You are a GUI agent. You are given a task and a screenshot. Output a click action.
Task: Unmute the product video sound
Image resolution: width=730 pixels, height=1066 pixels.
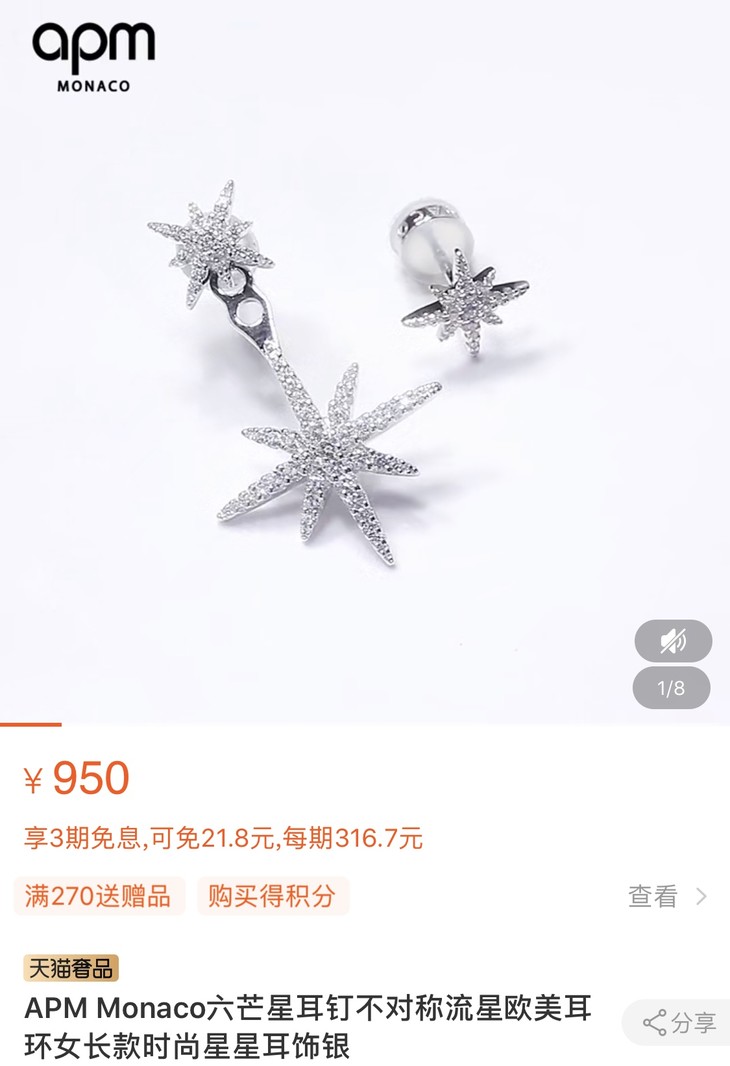(673, 641)
